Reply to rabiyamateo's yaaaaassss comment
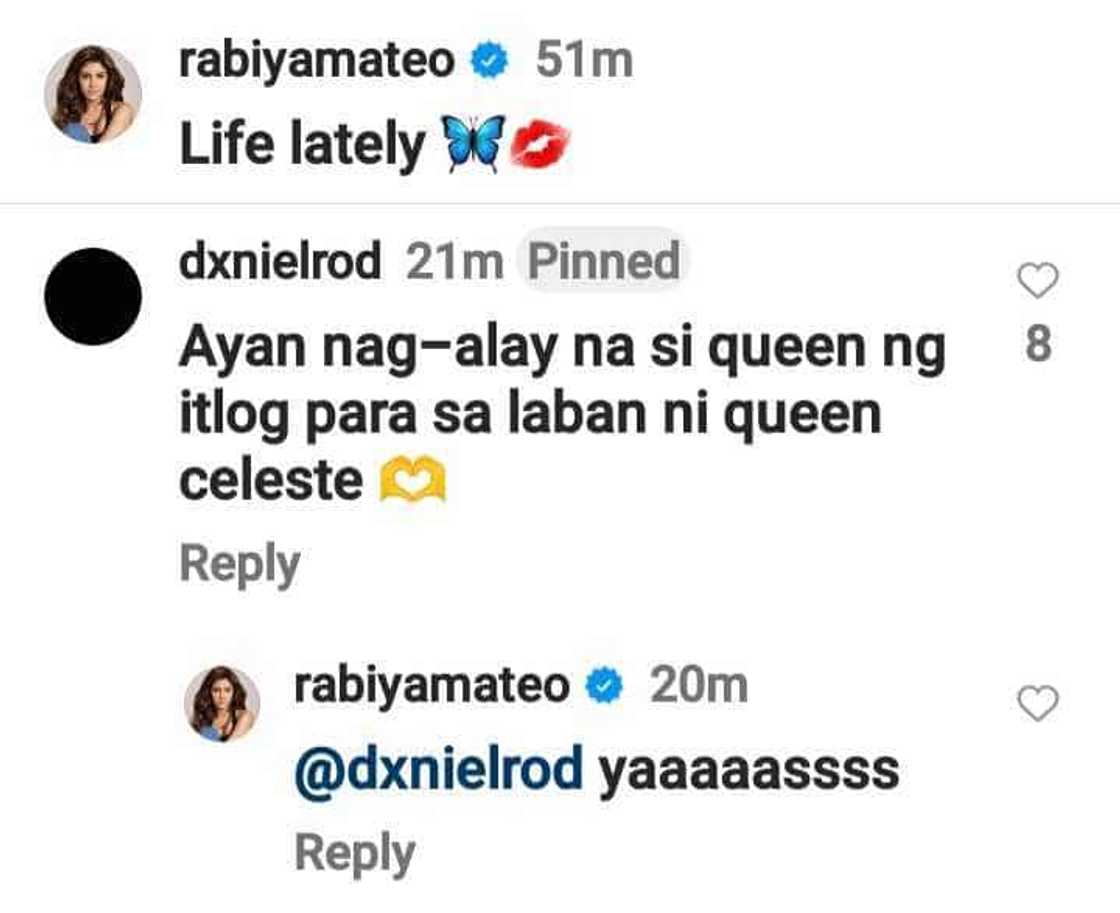 pyautogui.click(x=354, y=855)
